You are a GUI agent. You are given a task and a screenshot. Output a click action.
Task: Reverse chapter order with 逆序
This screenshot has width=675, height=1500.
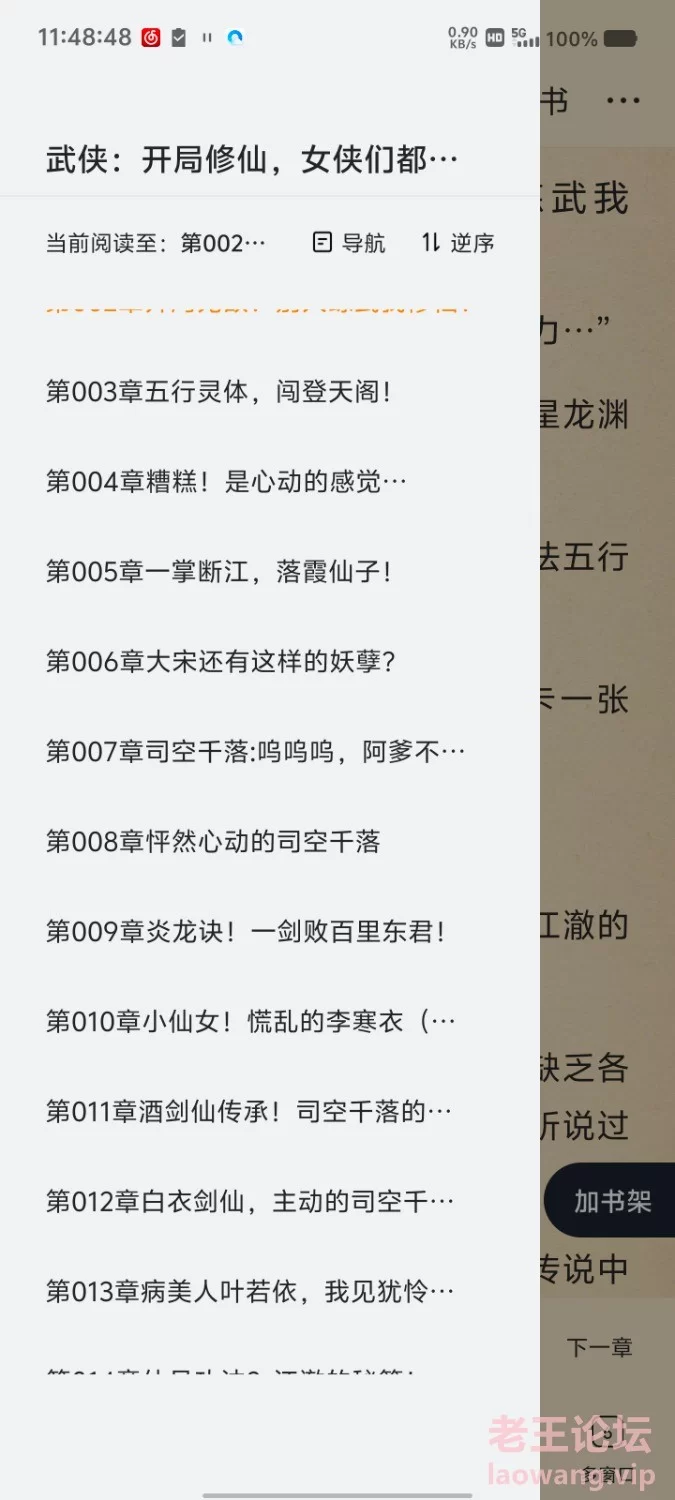(x=458, y=243)
